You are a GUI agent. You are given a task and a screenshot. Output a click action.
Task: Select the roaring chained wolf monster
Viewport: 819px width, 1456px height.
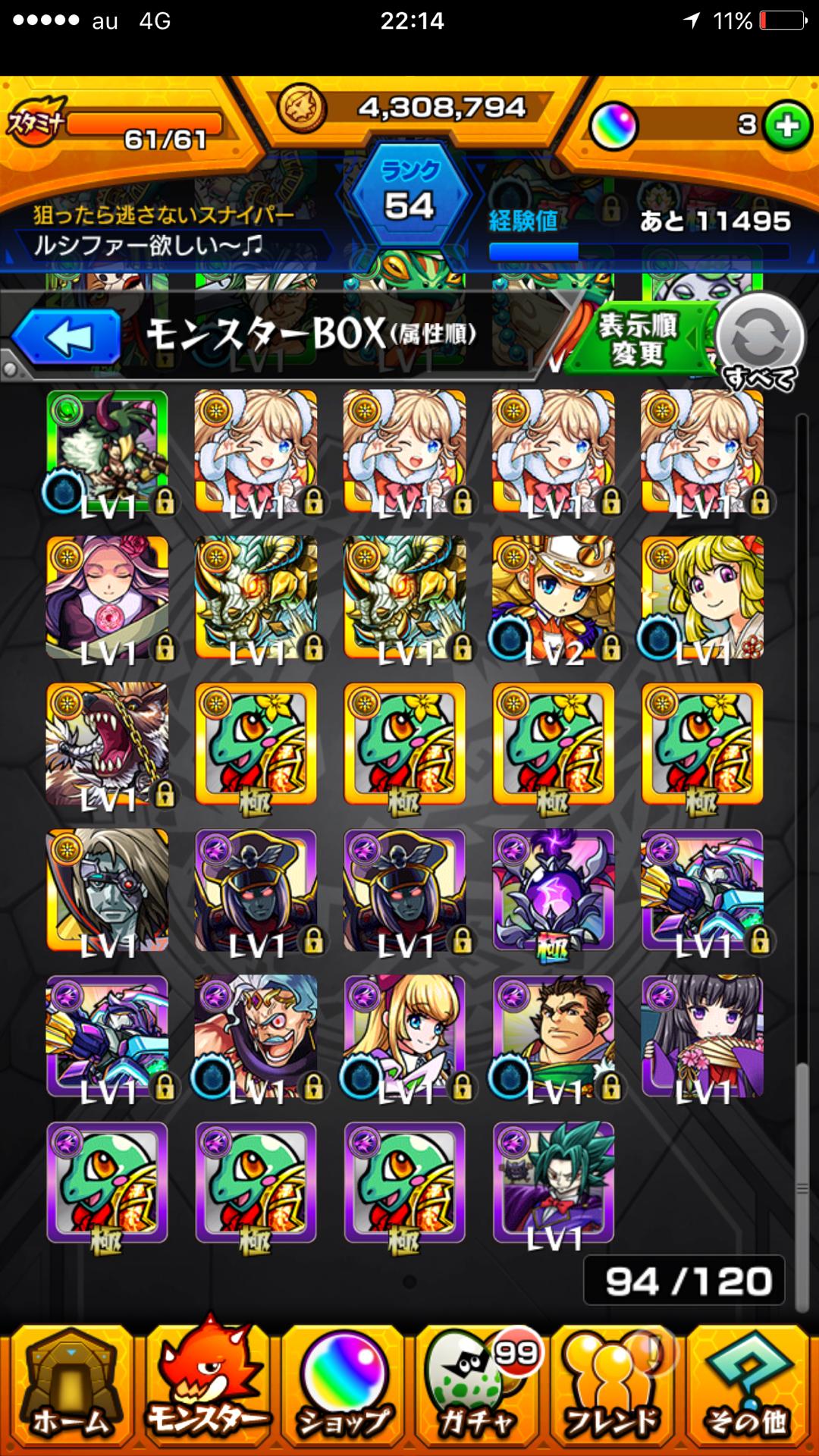(107, 745)
